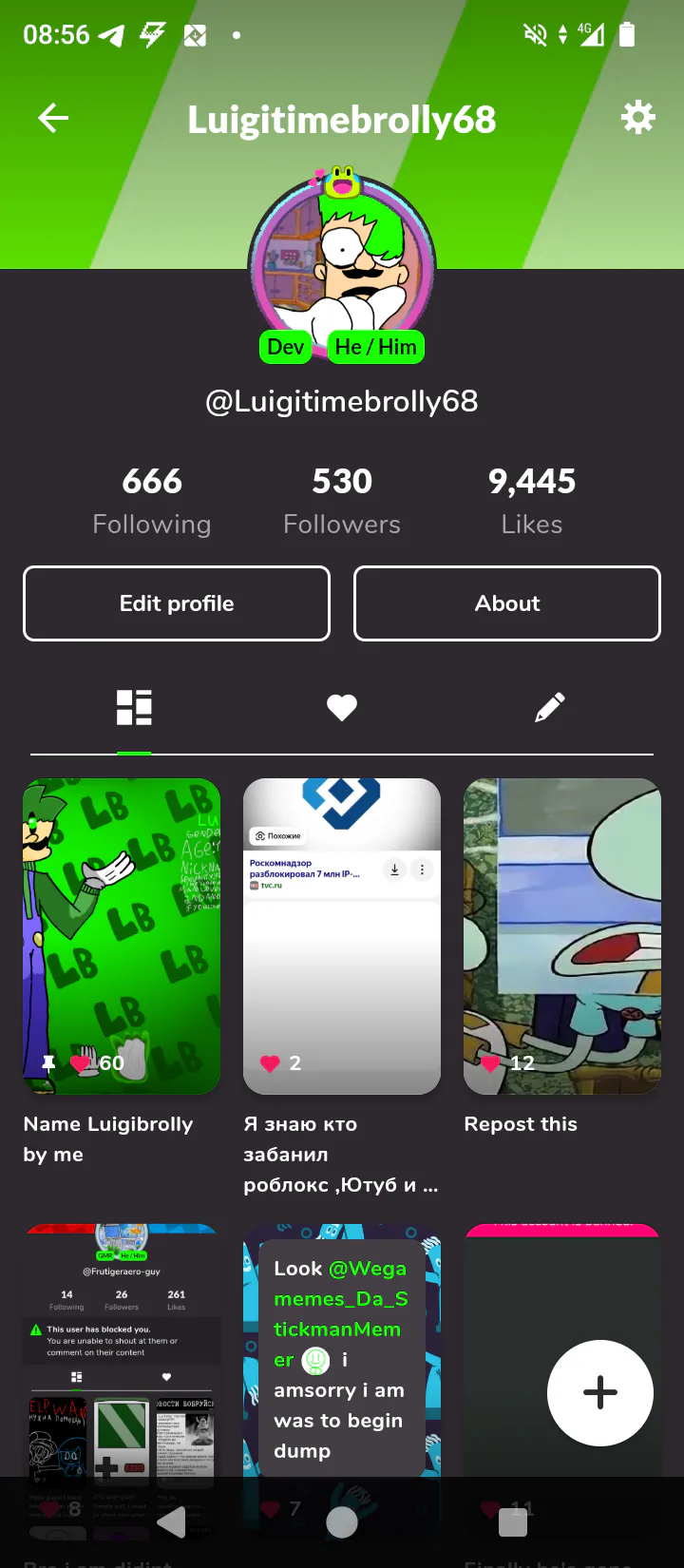View the 530 Followers list
The width and height of the screenshot is (684, 1568).
point(342,501)
